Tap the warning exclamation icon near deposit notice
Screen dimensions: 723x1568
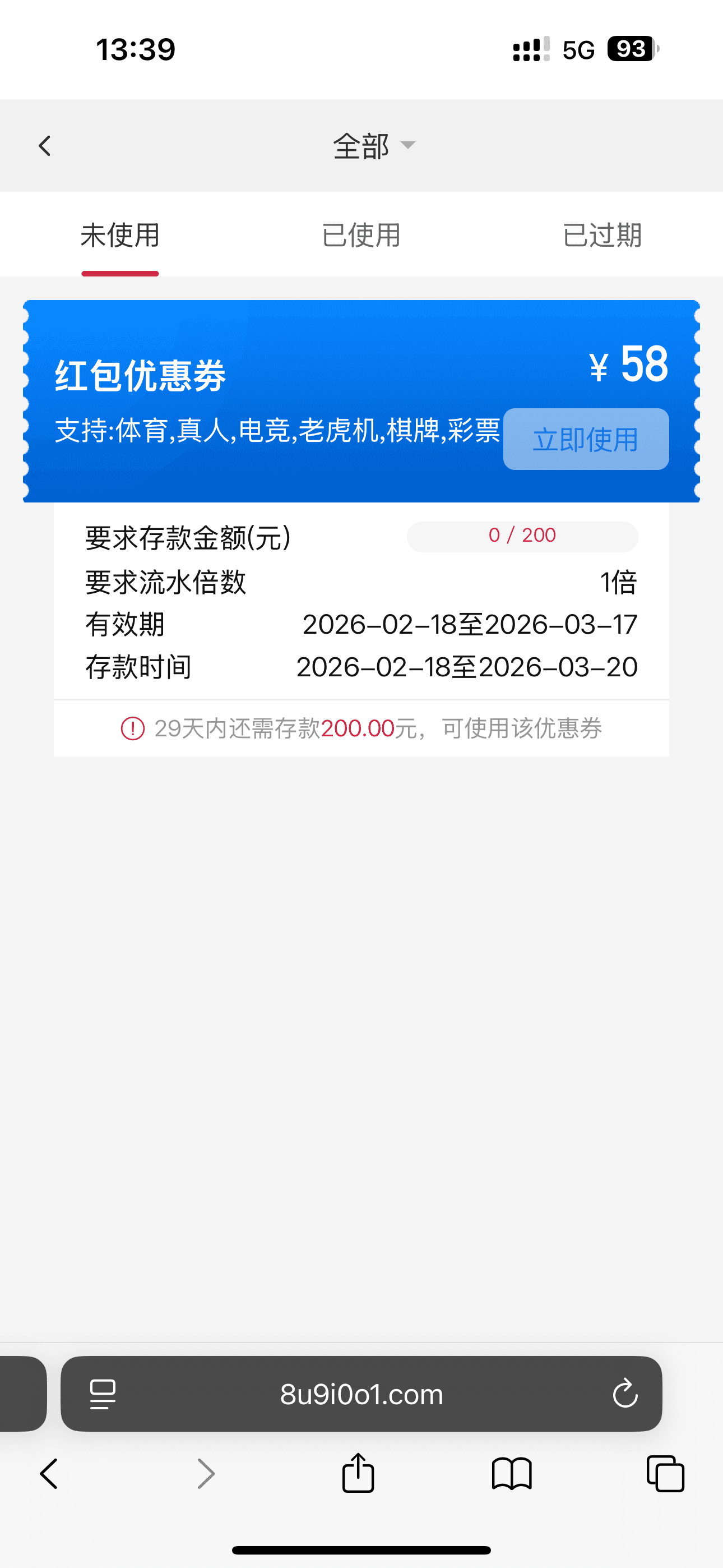pyautogui.click(x=135, y=728)
